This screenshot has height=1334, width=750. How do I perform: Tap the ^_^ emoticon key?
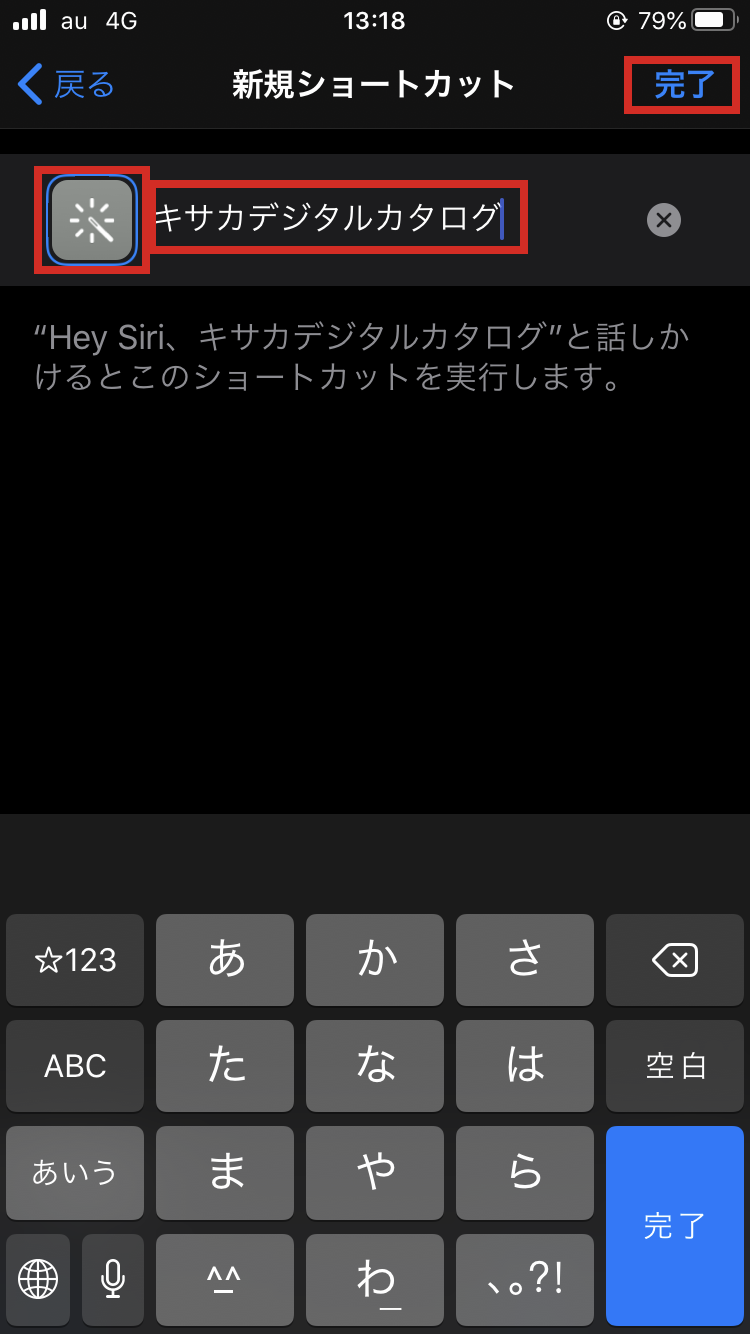pos(226,1278)
